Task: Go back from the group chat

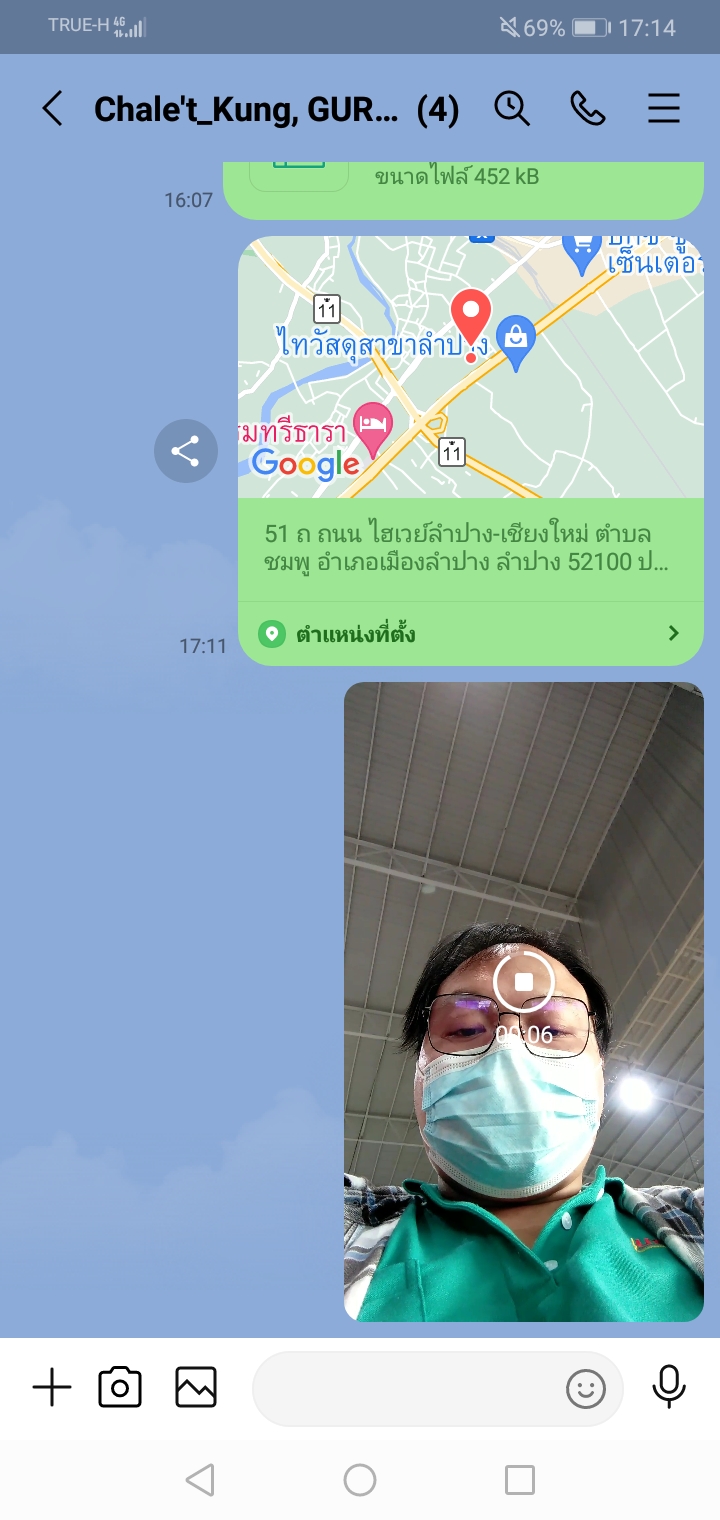Action: click(x=52, y=108)
